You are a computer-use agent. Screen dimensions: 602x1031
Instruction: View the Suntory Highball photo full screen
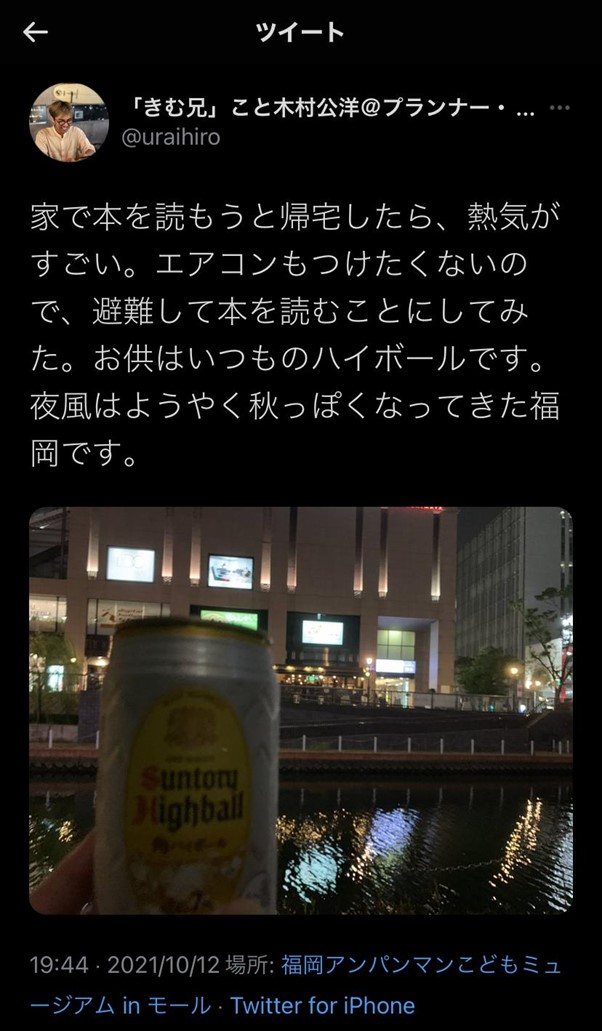pyautogui.click(x=300, y=710)
